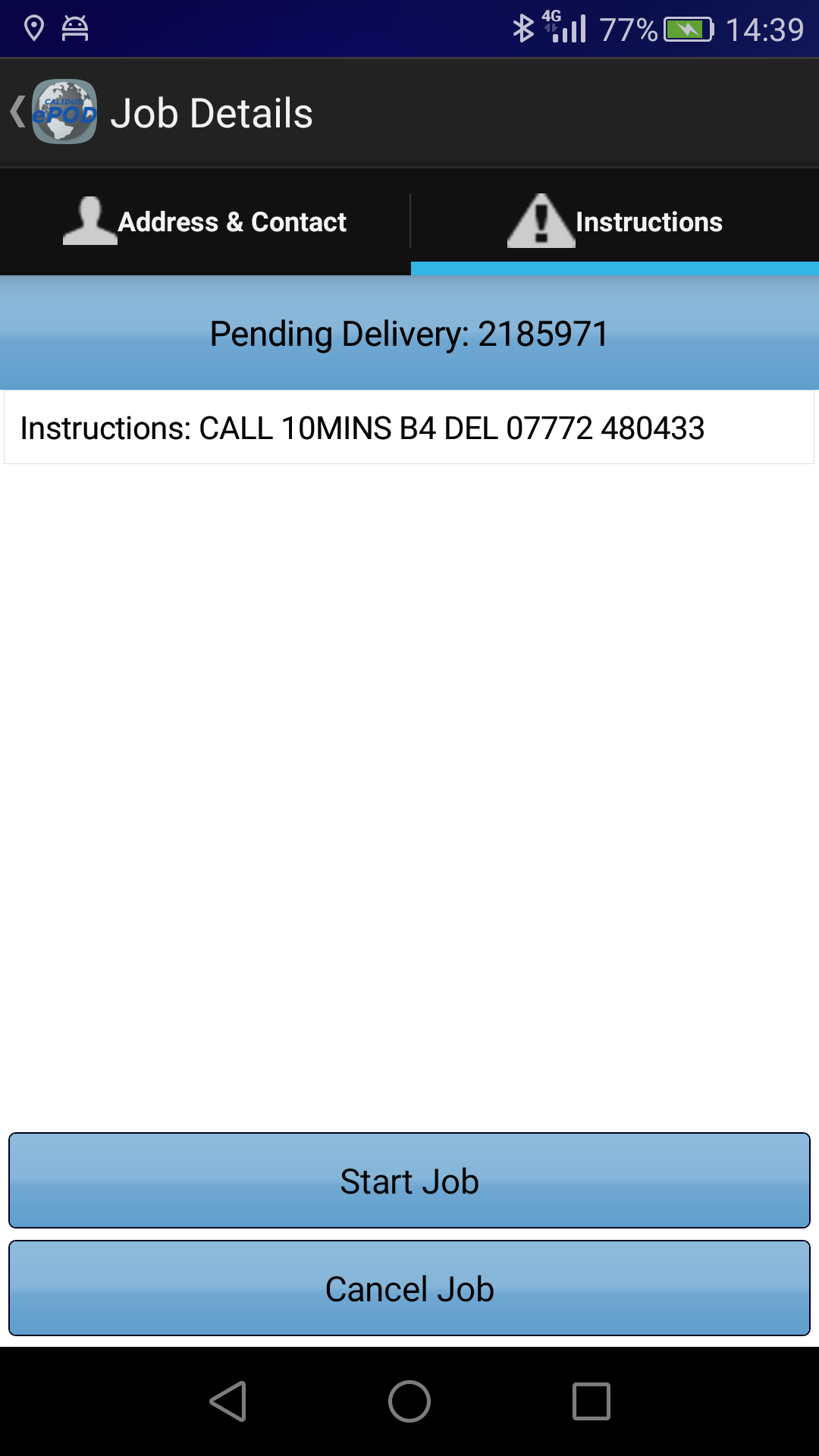Viewport: 819px width, 1456px height.
Task: Tap the system back button
Action: (x=228, y=1401)
